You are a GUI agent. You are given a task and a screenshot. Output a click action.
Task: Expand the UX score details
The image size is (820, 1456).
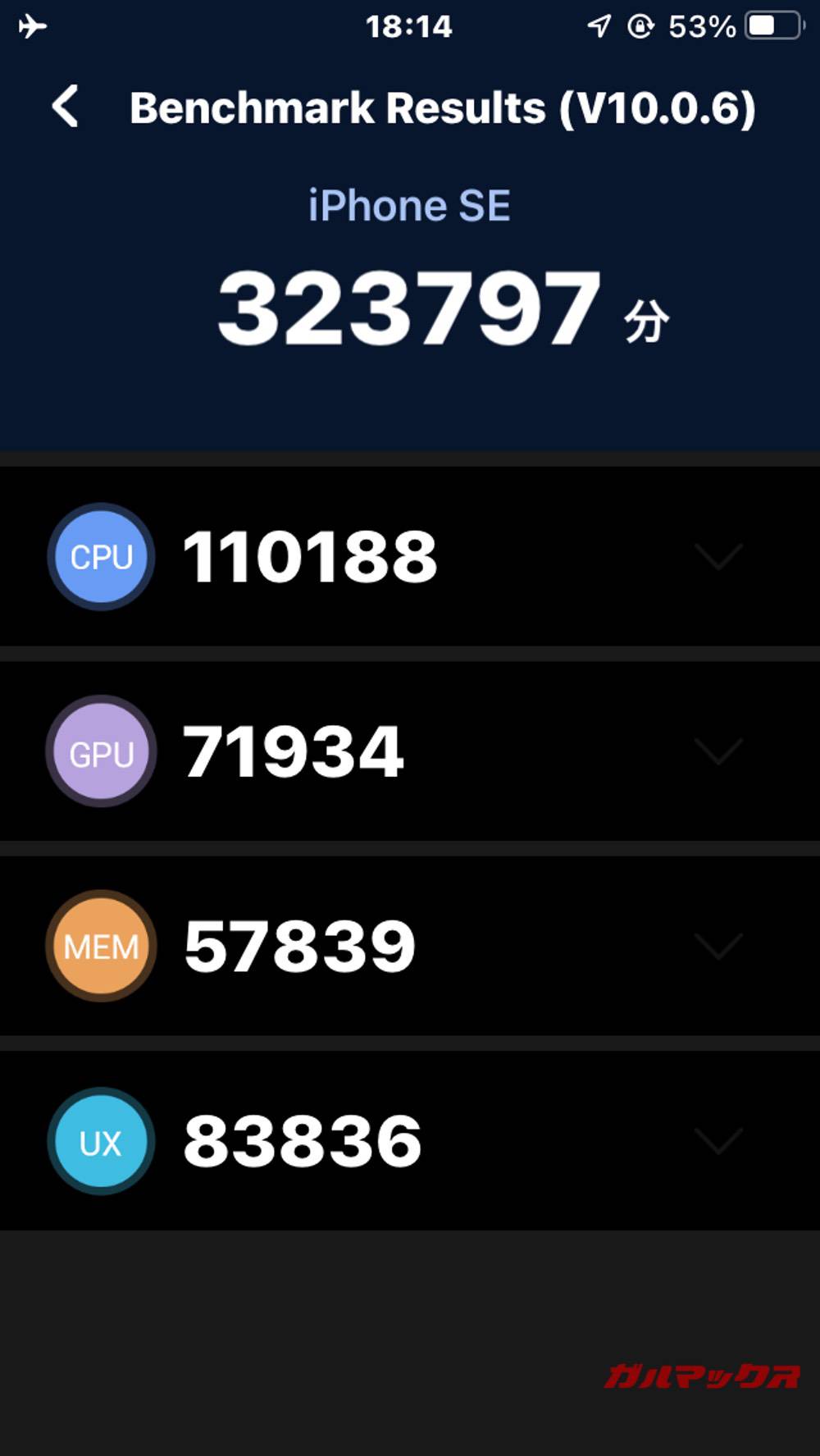718,1140
